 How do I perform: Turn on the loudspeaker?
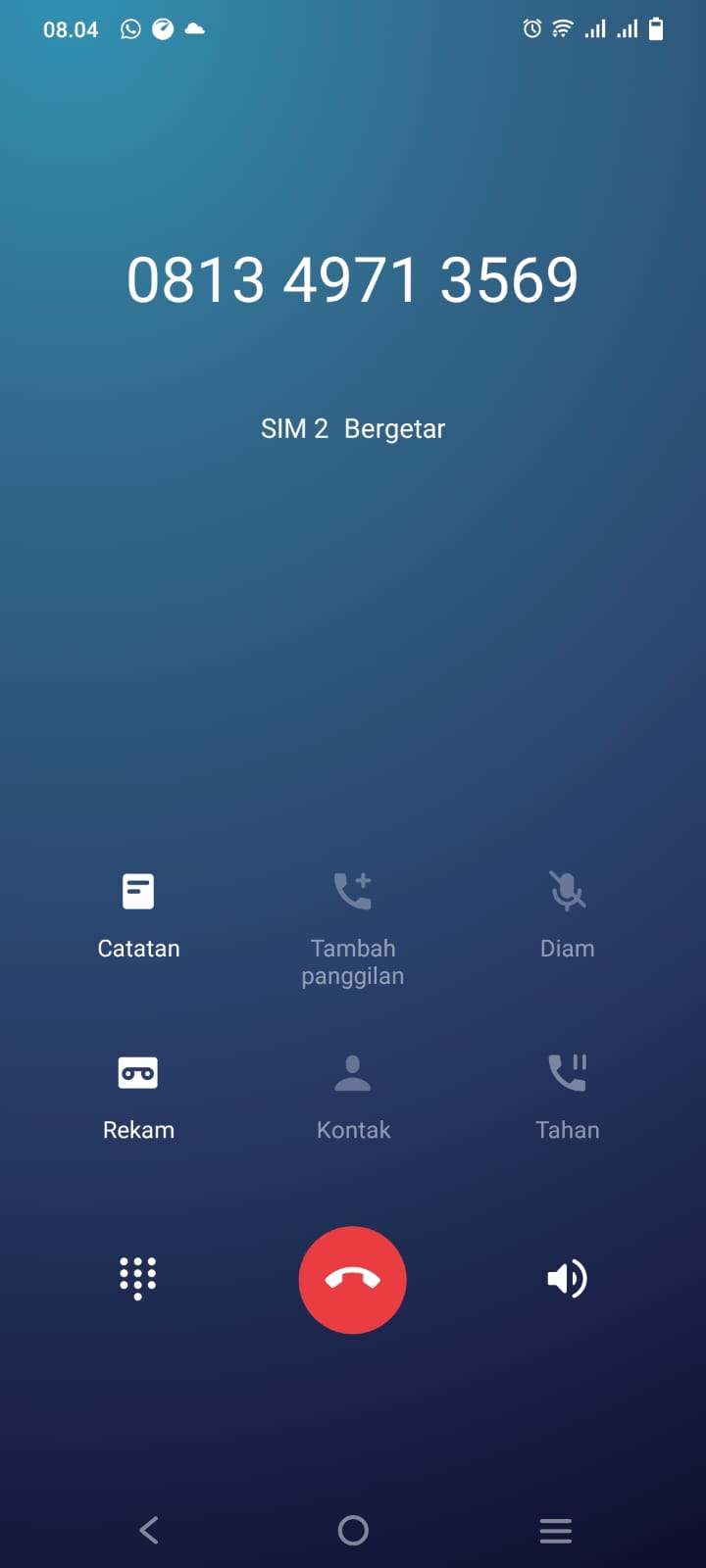(x=567, y=1279)
